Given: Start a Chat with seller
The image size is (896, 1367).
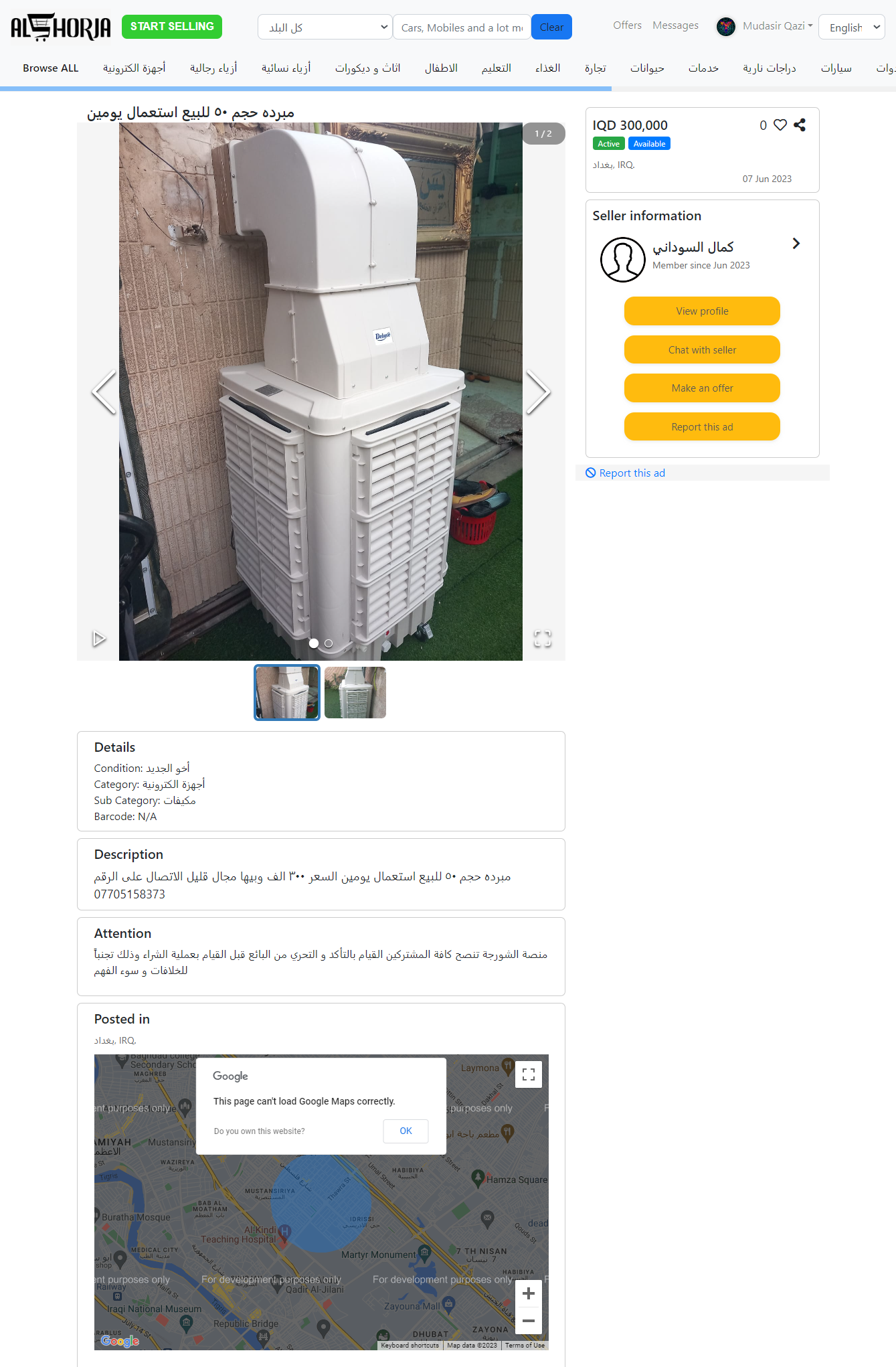Looking at the screenshot, I should 702,350.
